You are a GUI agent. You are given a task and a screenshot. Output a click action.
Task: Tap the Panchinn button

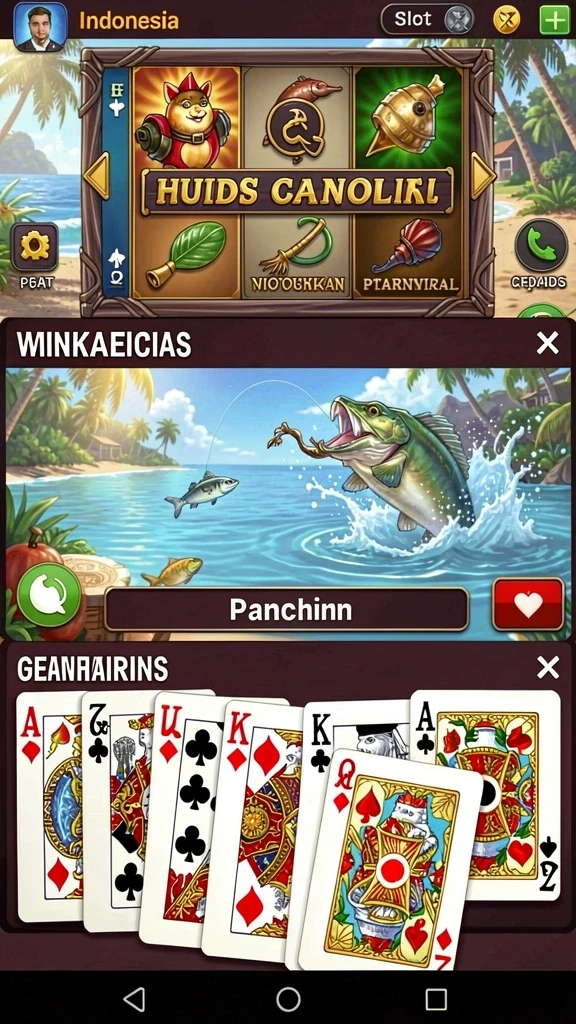[287, 609]
